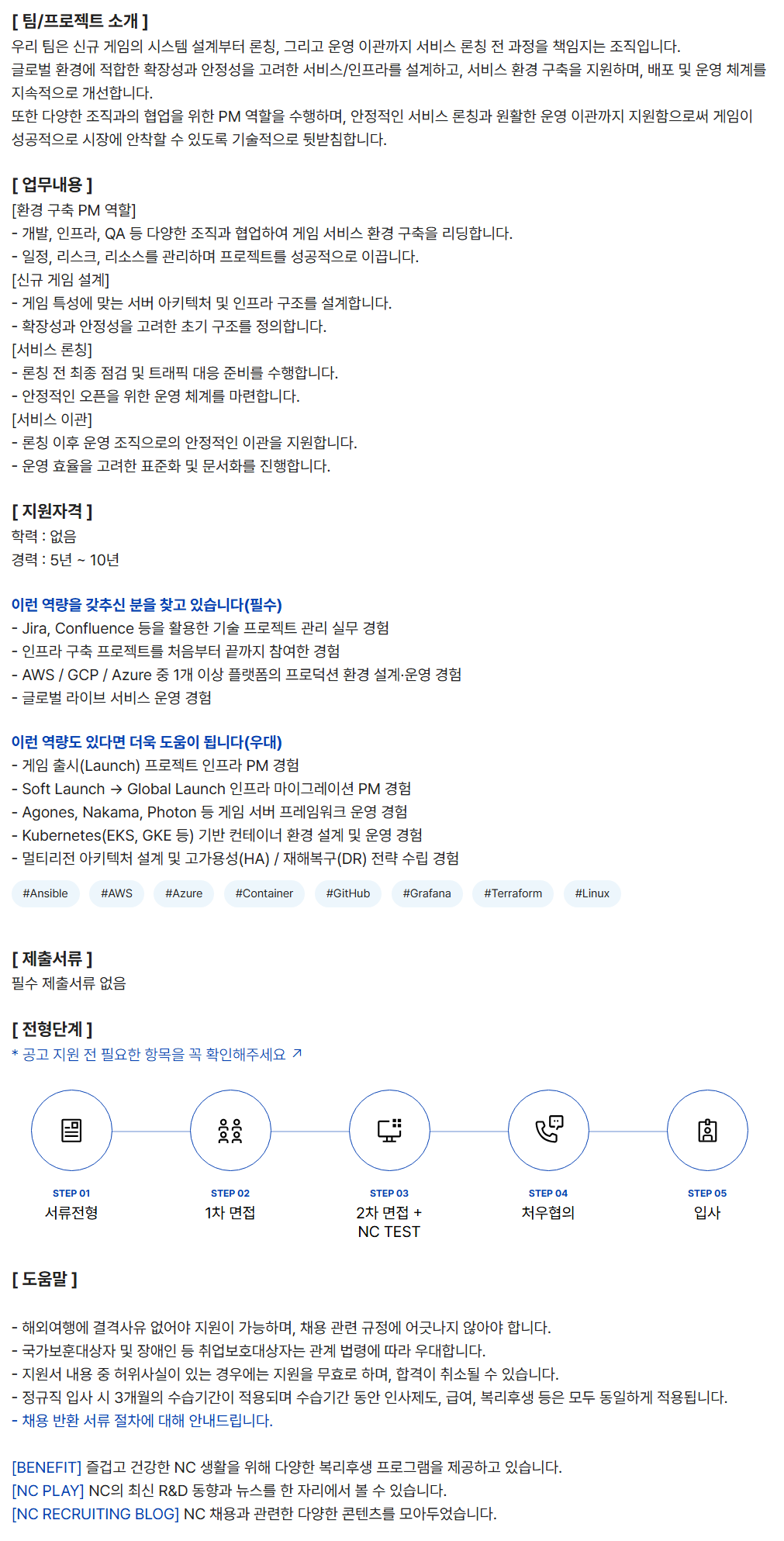This screenshot has height=1541, width=784.
Task: Open the [NC RECRUITING BLOG] link
Action: (95, 1514)
